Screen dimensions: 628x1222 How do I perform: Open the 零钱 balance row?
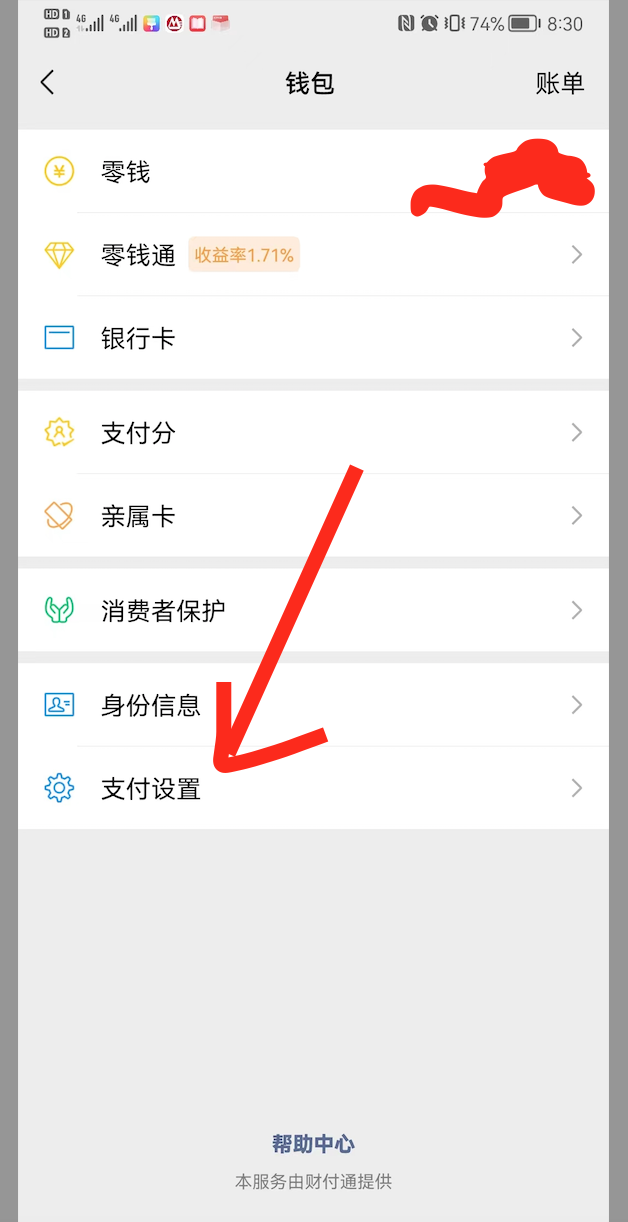(x=313, y=171)
